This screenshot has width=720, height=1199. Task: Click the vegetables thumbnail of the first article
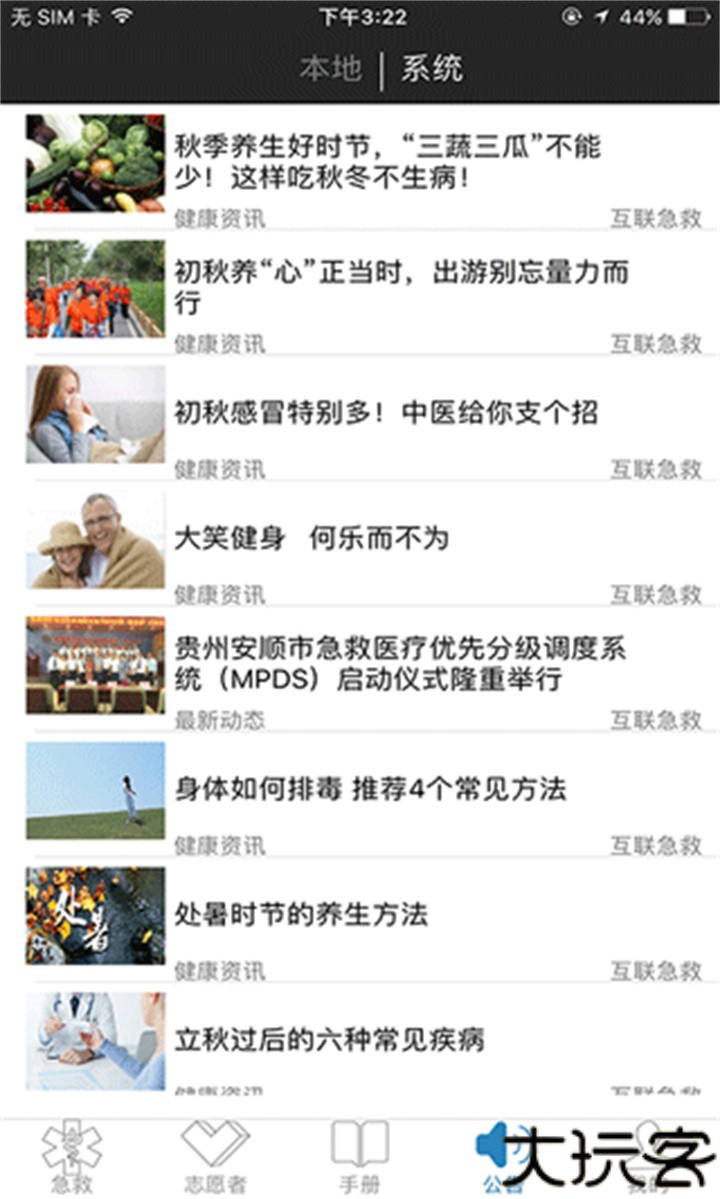tap(94, 160)
